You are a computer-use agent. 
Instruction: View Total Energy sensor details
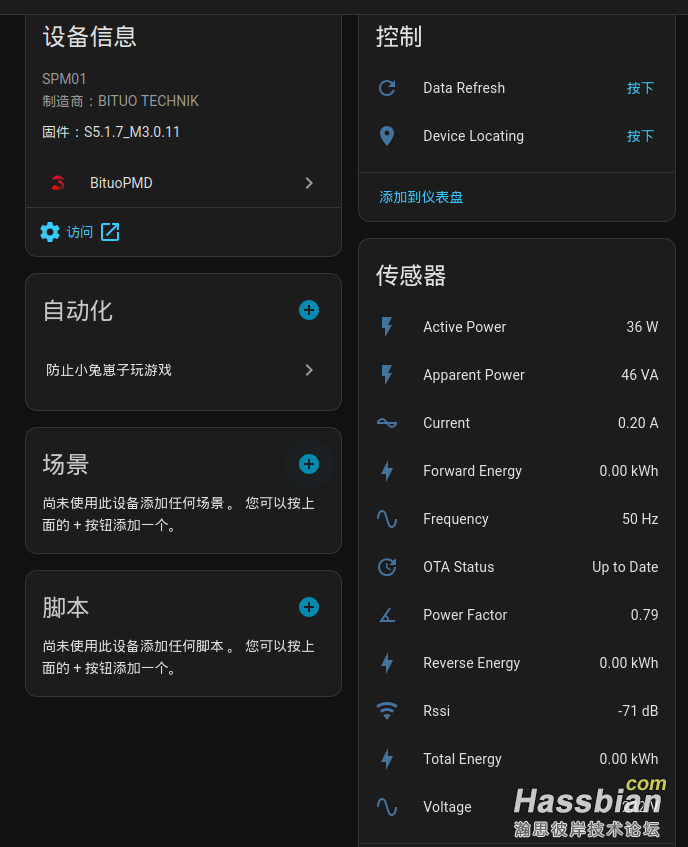517,759
